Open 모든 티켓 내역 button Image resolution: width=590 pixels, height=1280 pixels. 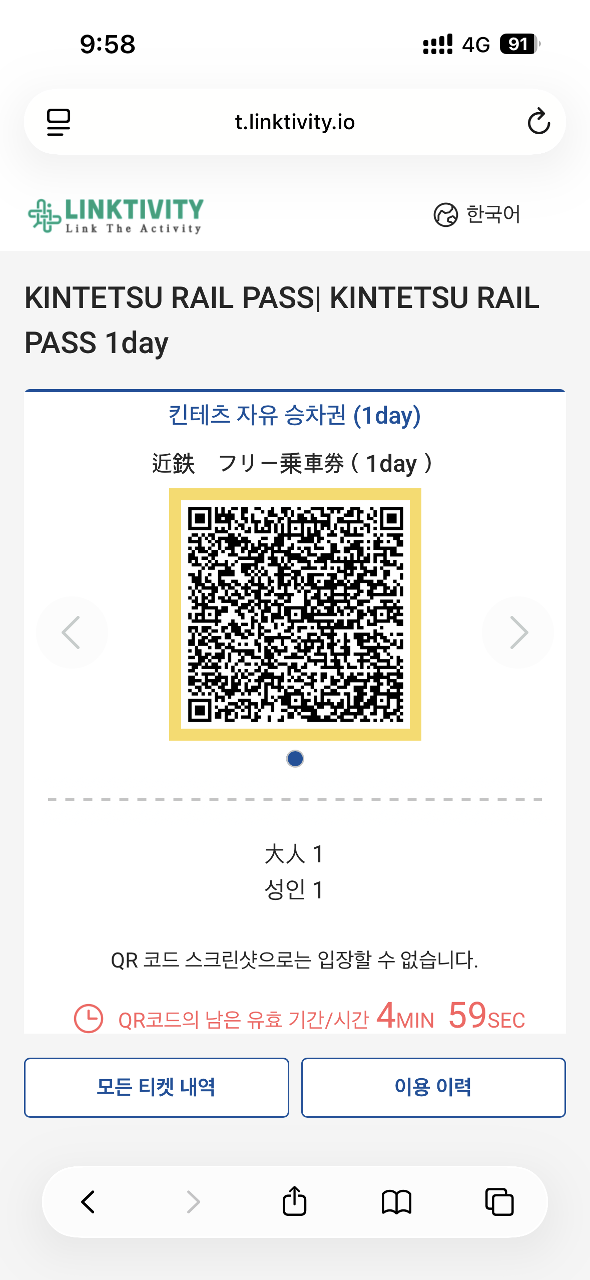[x=156, y=1087]
